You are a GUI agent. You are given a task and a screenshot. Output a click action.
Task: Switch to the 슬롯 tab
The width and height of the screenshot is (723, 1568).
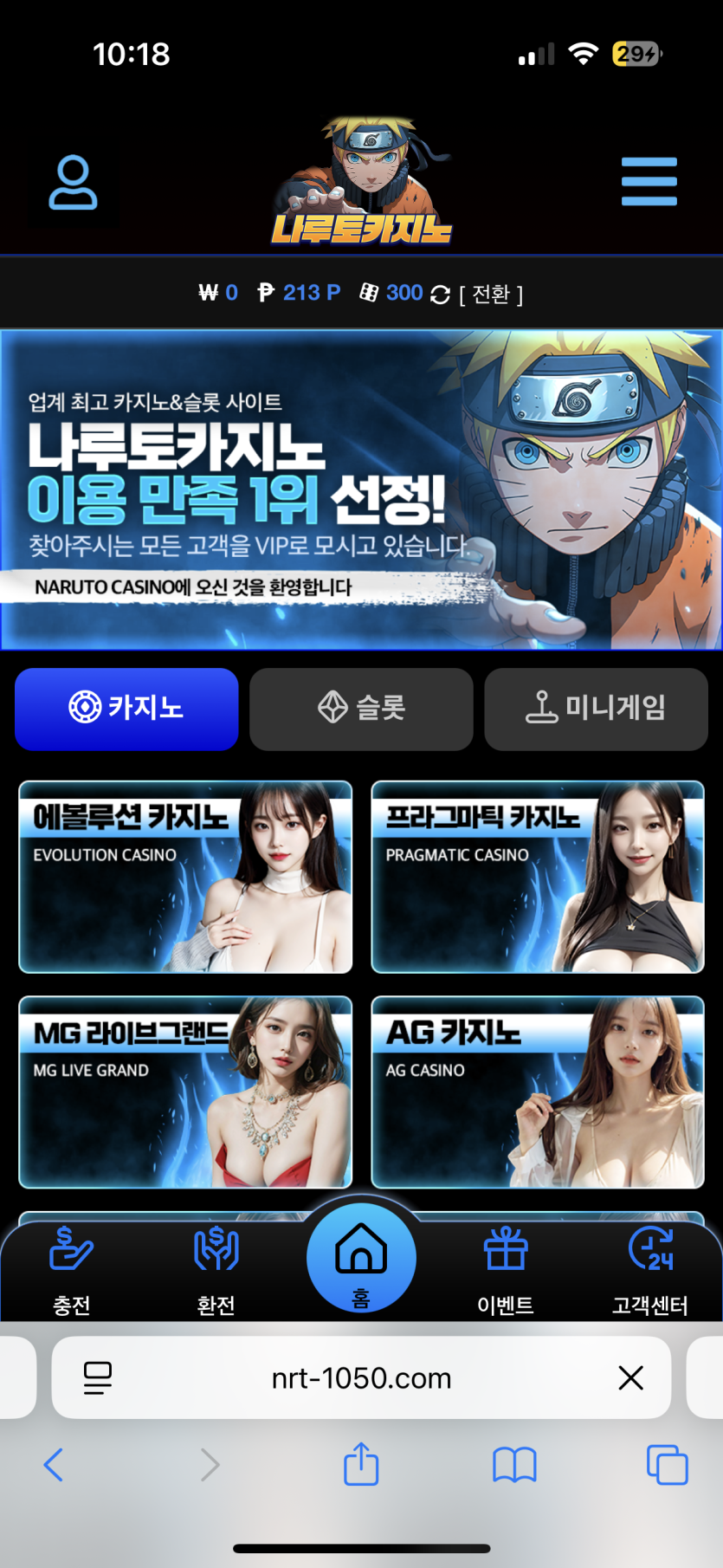point(361,708)
